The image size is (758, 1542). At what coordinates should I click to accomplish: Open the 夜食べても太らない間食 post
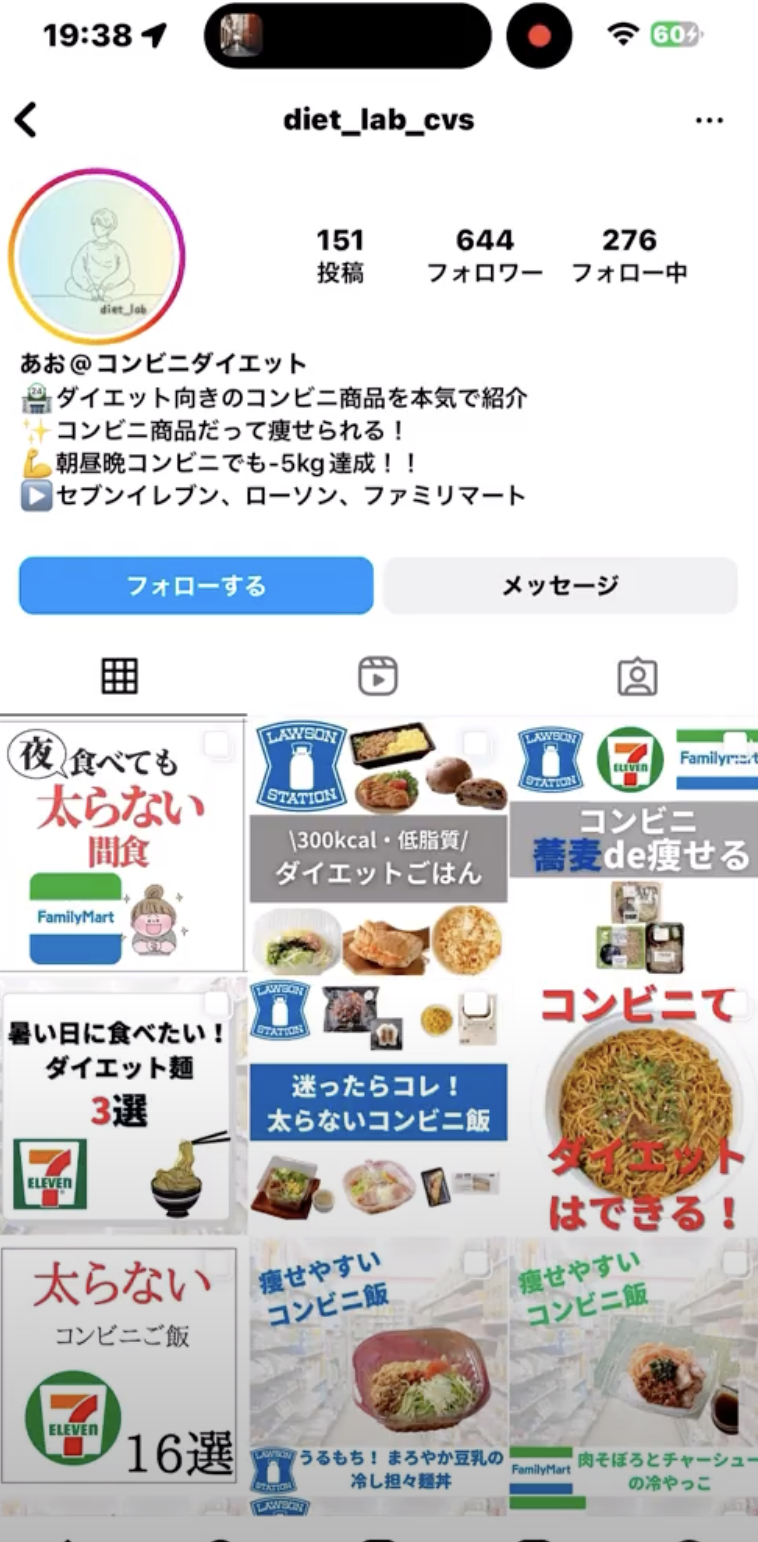pyautogui.click(x=122, y=845)
